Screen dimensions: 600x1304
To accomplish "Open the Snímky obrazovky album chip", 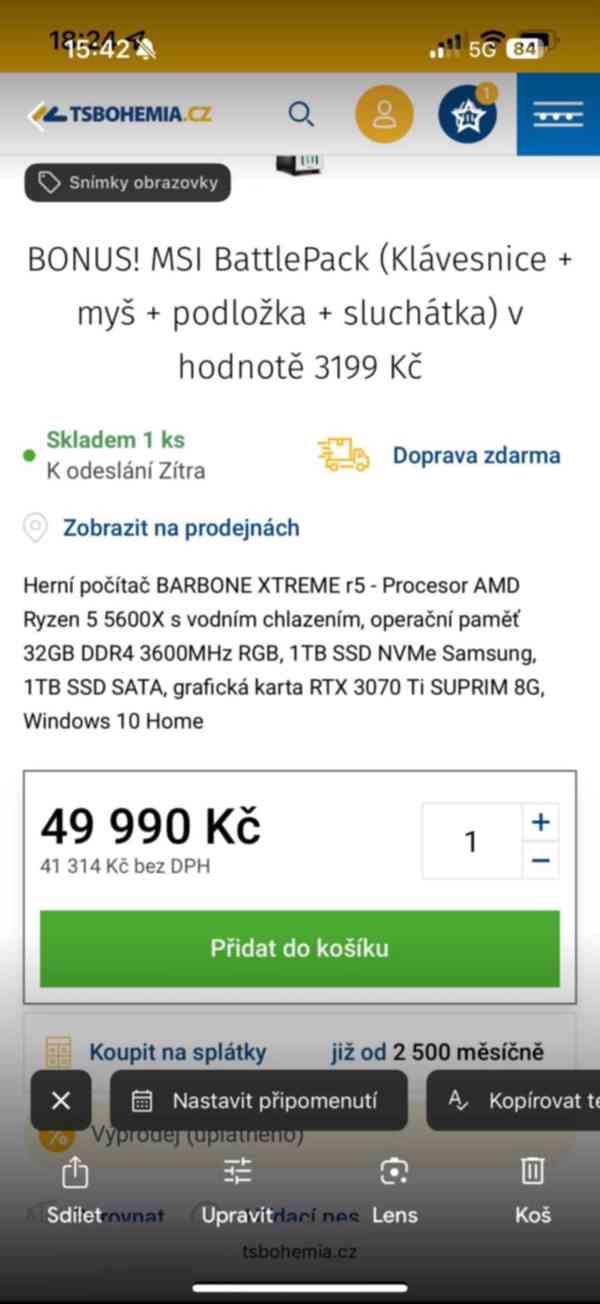I will point(127,182).
